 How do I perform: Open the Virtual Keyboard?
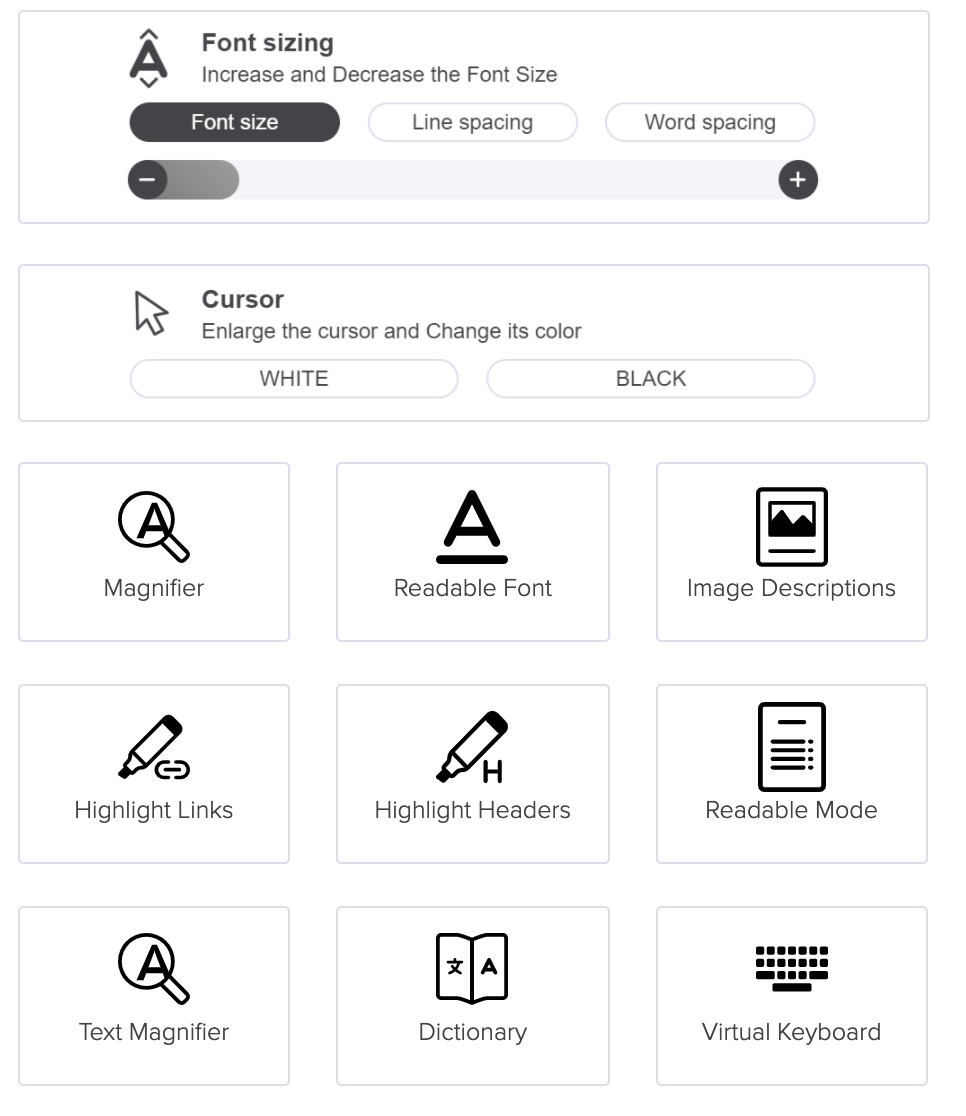click(791, 995)
